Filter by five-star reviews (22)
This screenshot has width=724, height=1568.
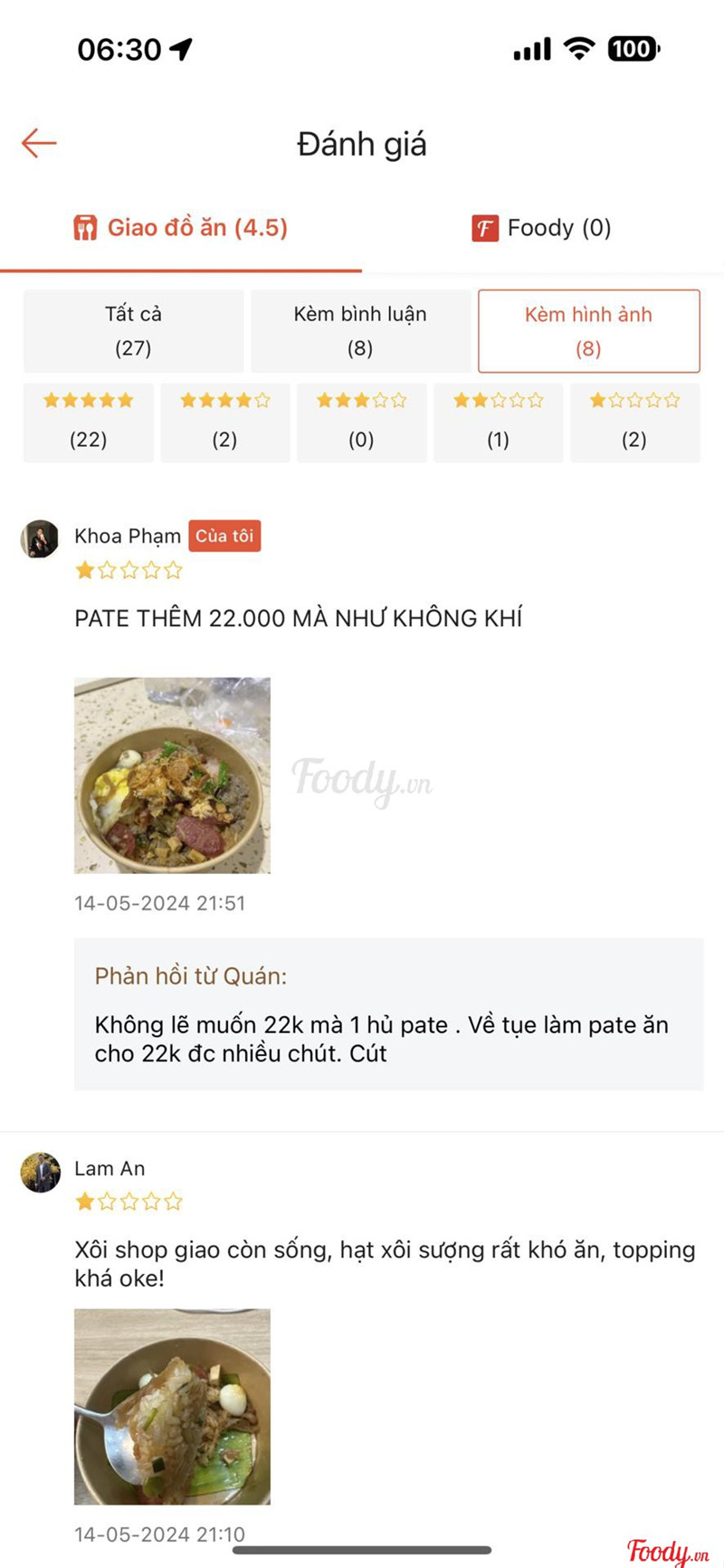coord(88,423)
